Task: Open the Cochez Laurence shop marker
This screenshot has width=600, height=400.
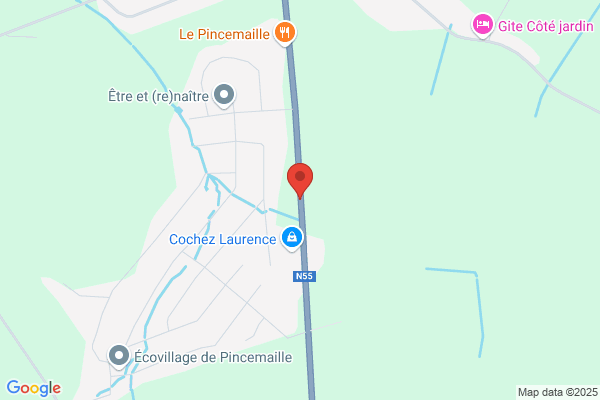Action: pyautogui.click(x=292, y=238)
